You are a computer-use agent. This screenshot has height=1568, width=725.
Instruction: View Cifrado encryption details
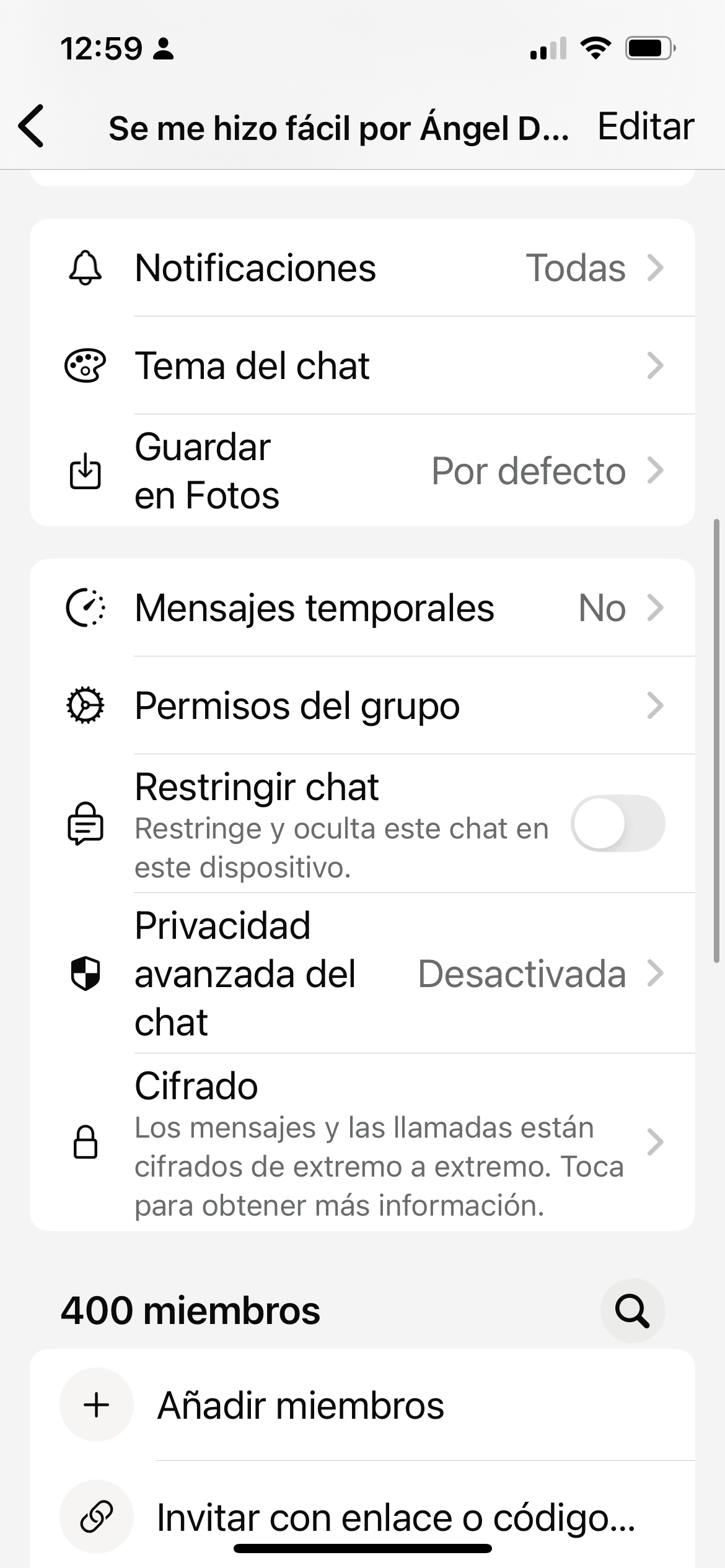(x=362, y=1143)
